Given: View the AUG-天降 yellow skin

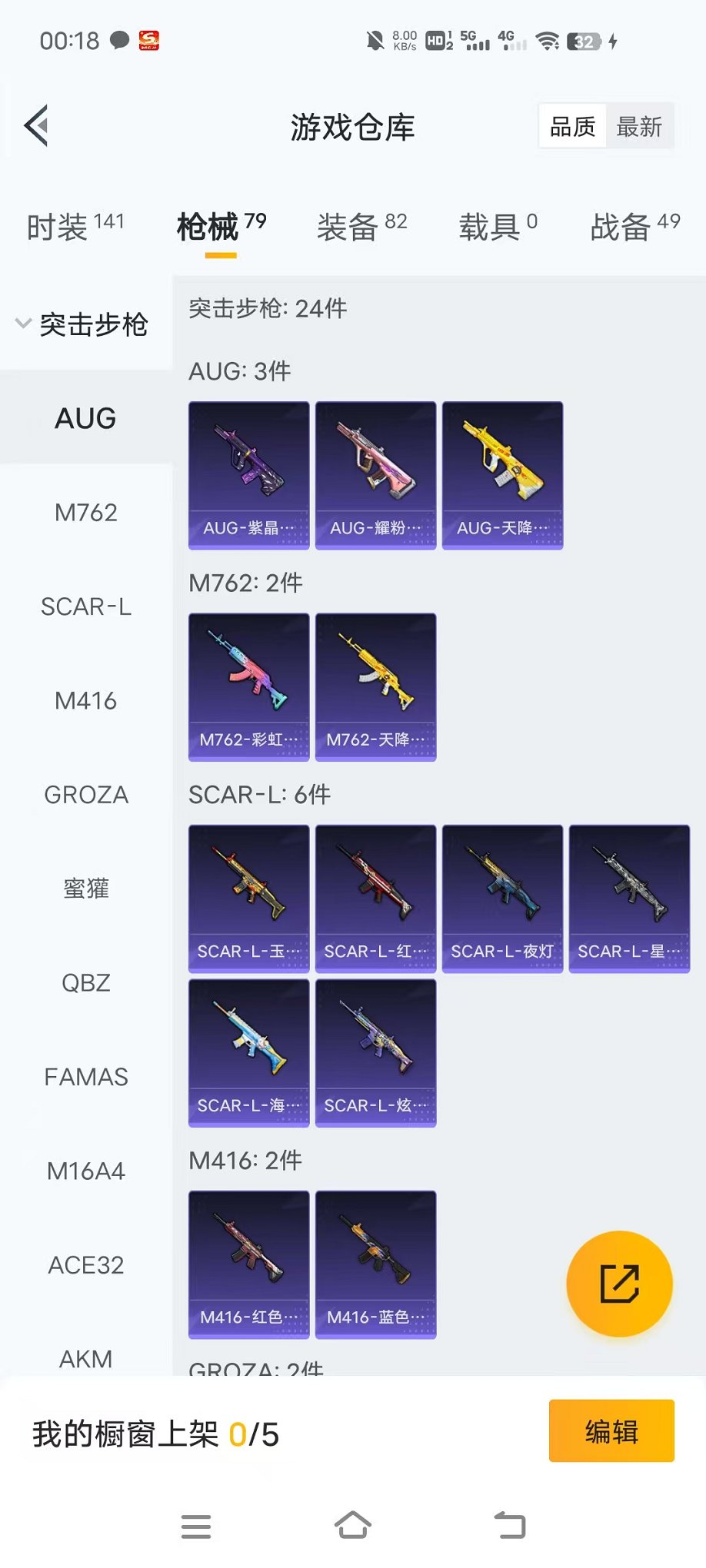Looking at the screenshot, I should [502, 475].
